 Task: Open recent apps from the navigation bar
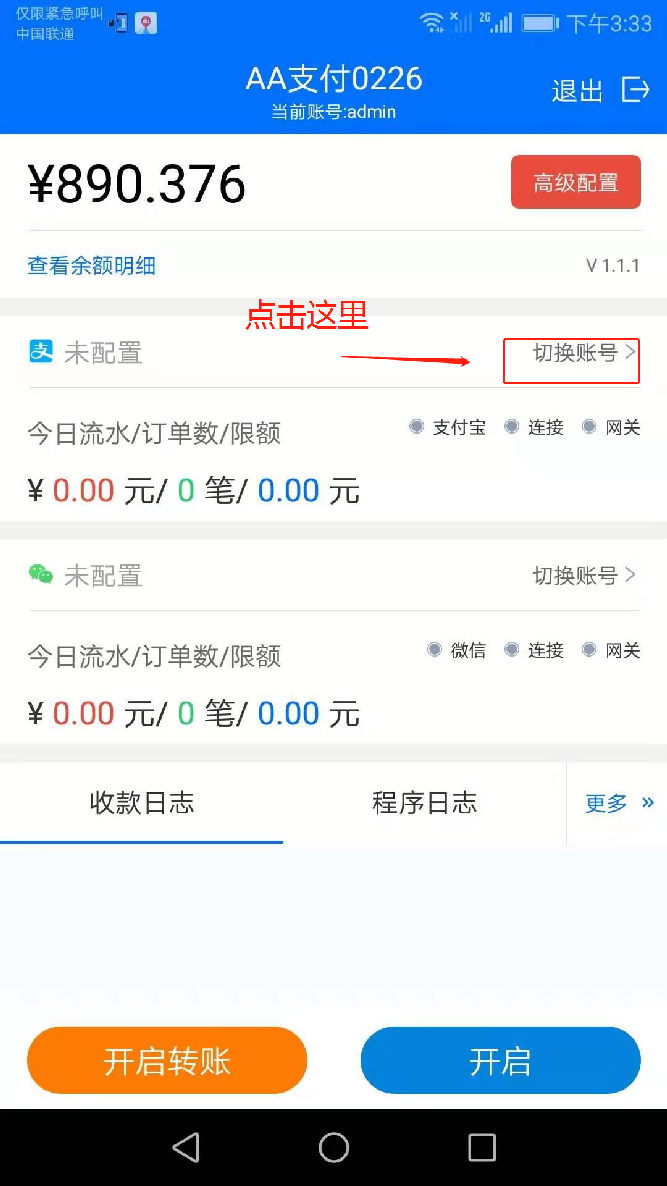point(482,1147)
